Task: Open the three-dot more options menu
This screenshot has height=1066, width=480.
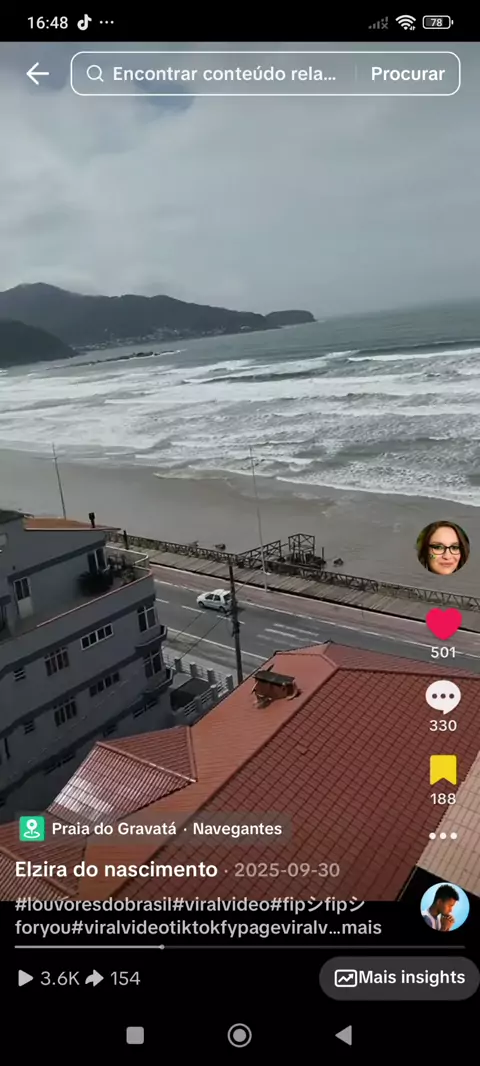Action: click(443, 836)
